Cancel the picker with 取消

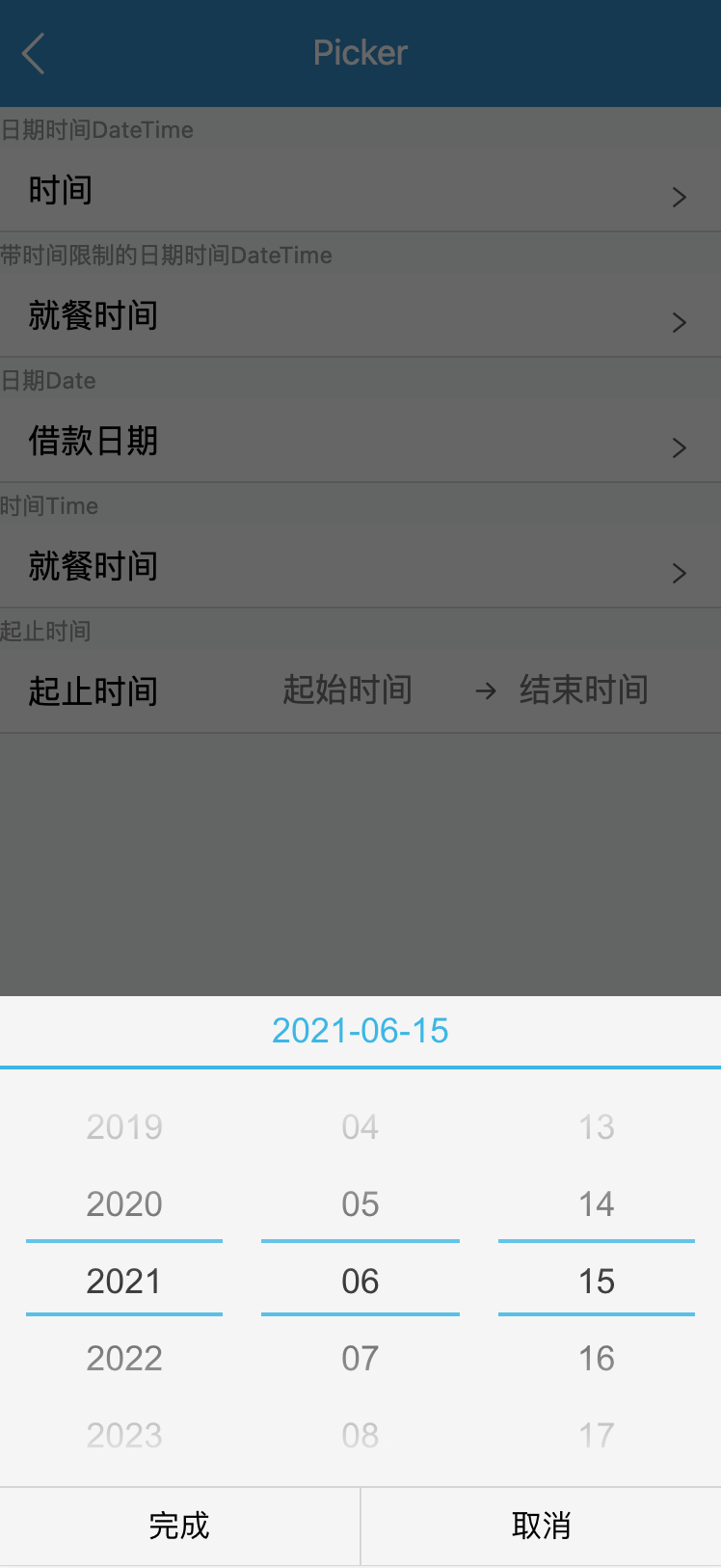click(541, 1526)
